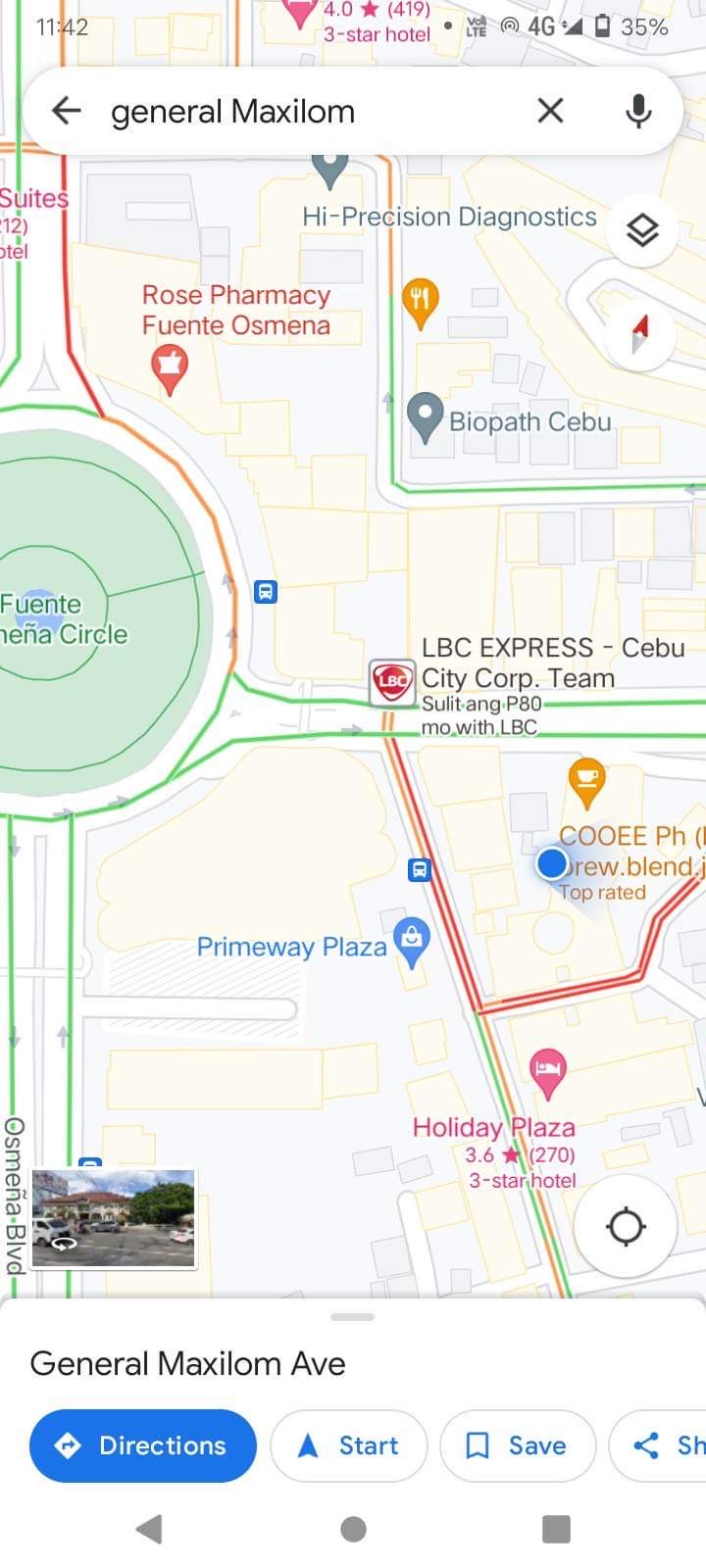
Task: Select the Rose Pharmacy Fuente Osmena pin
Action: pyautogui.click(x=170, y=369)
